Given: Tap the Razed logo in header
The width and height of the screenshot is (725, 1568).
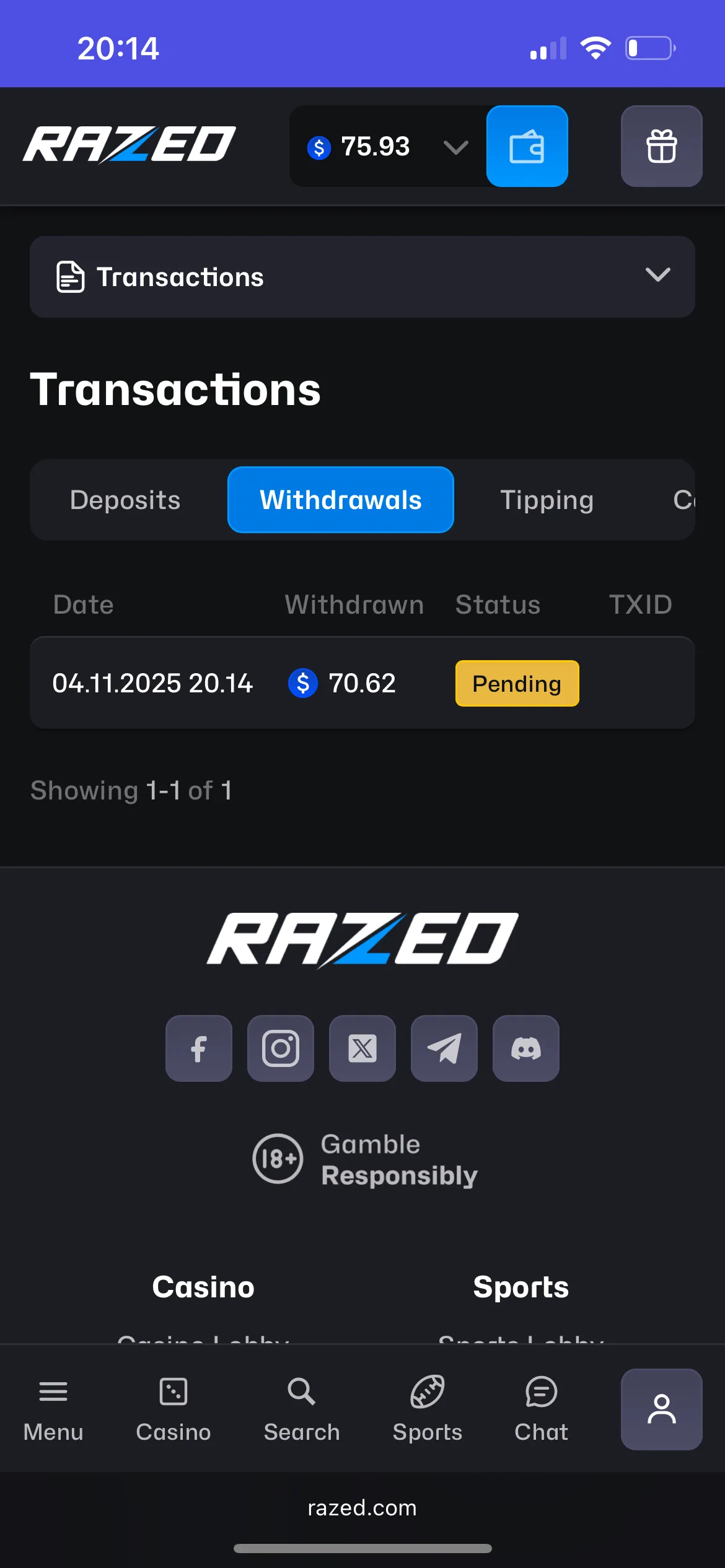Looking at the screenshot, I should tap(129, 145).
